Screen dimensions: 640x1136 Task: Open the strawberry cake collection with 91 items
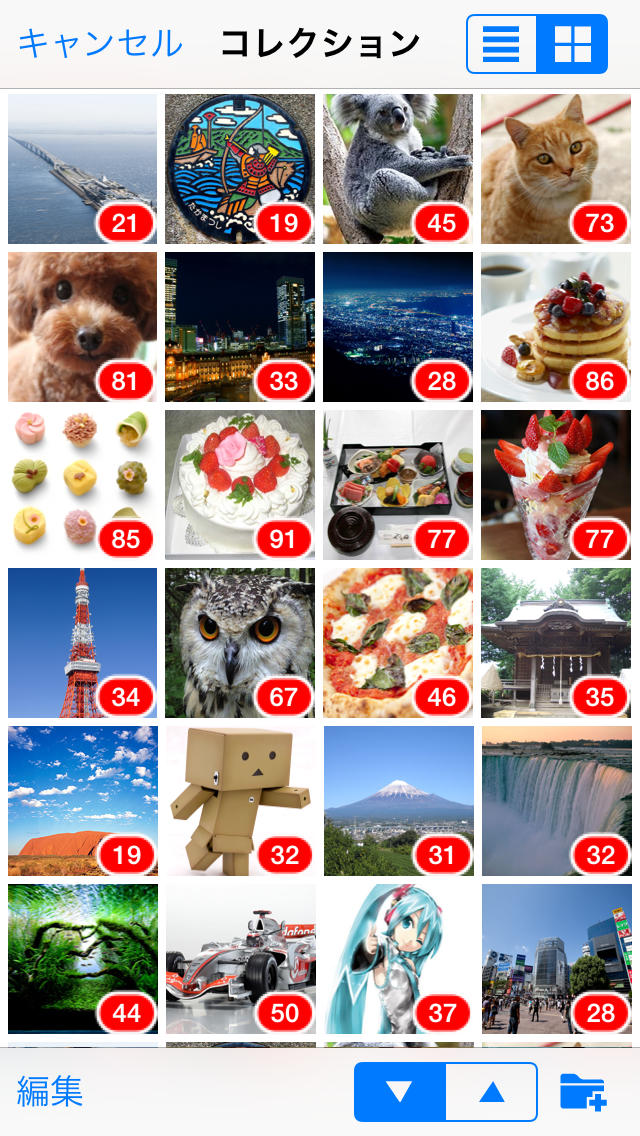tap(240, 485)
